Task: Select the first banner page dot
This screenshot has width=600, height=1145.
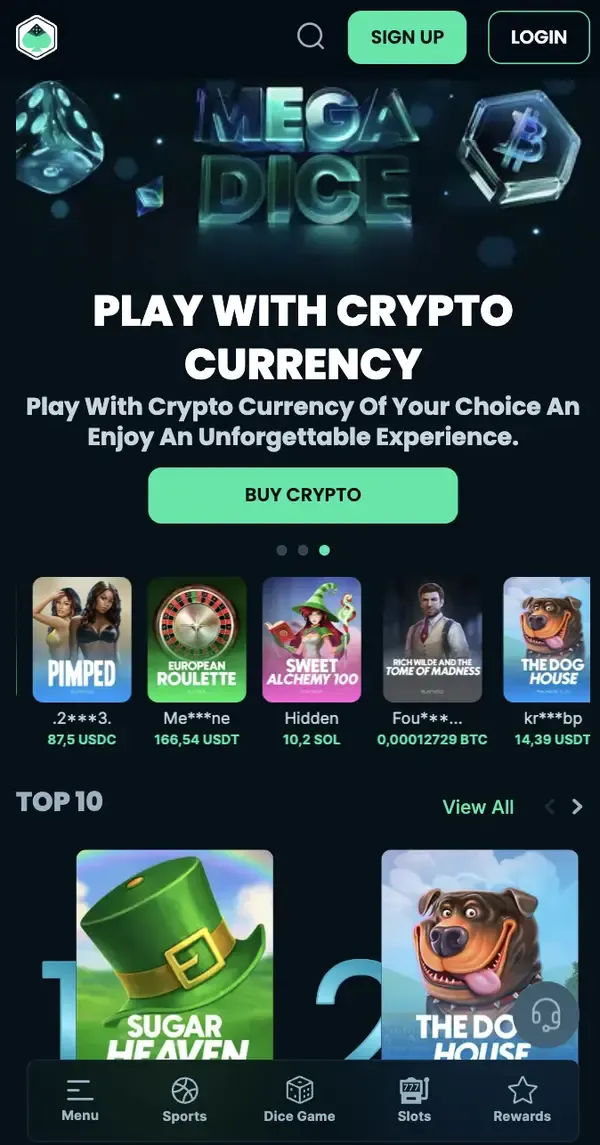Action: coord(281,550)
